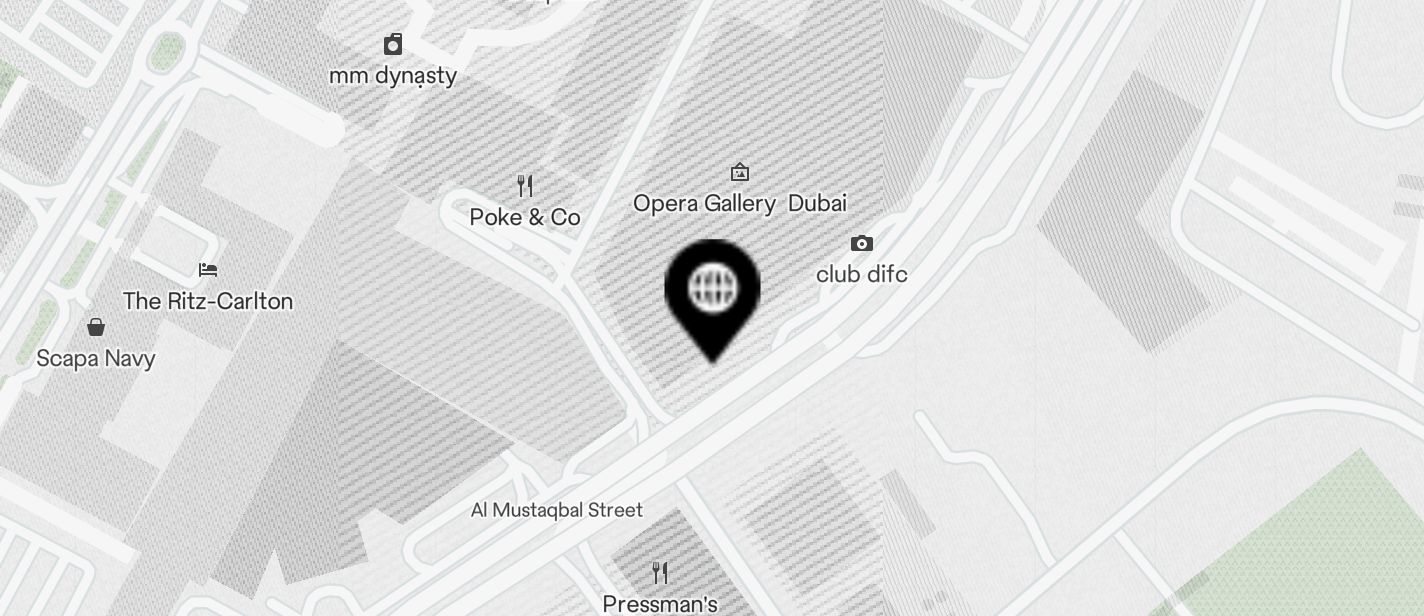Select the Poke & Co restaurant marker

525,186
